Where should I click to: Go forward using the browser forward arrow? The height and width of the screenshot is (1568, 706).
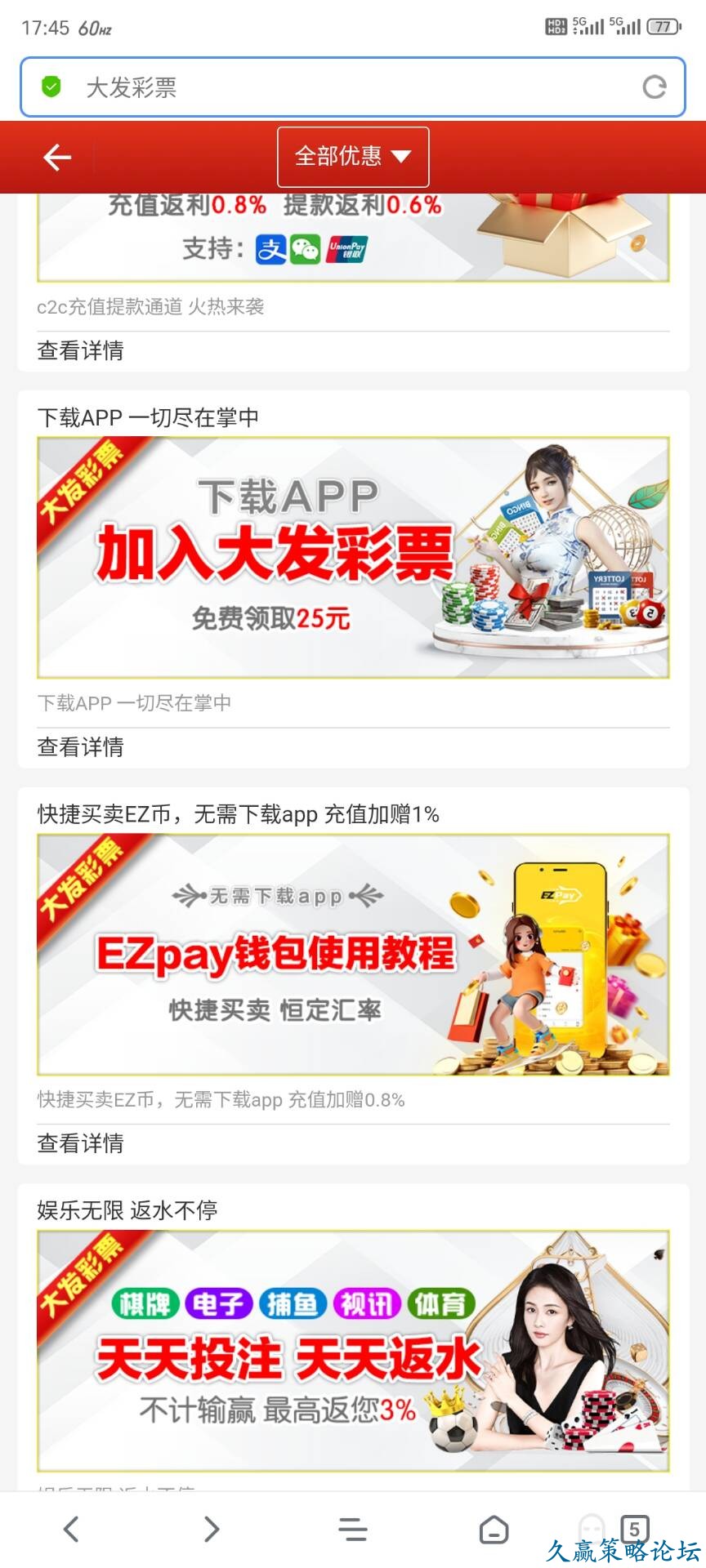(212, 1529)
